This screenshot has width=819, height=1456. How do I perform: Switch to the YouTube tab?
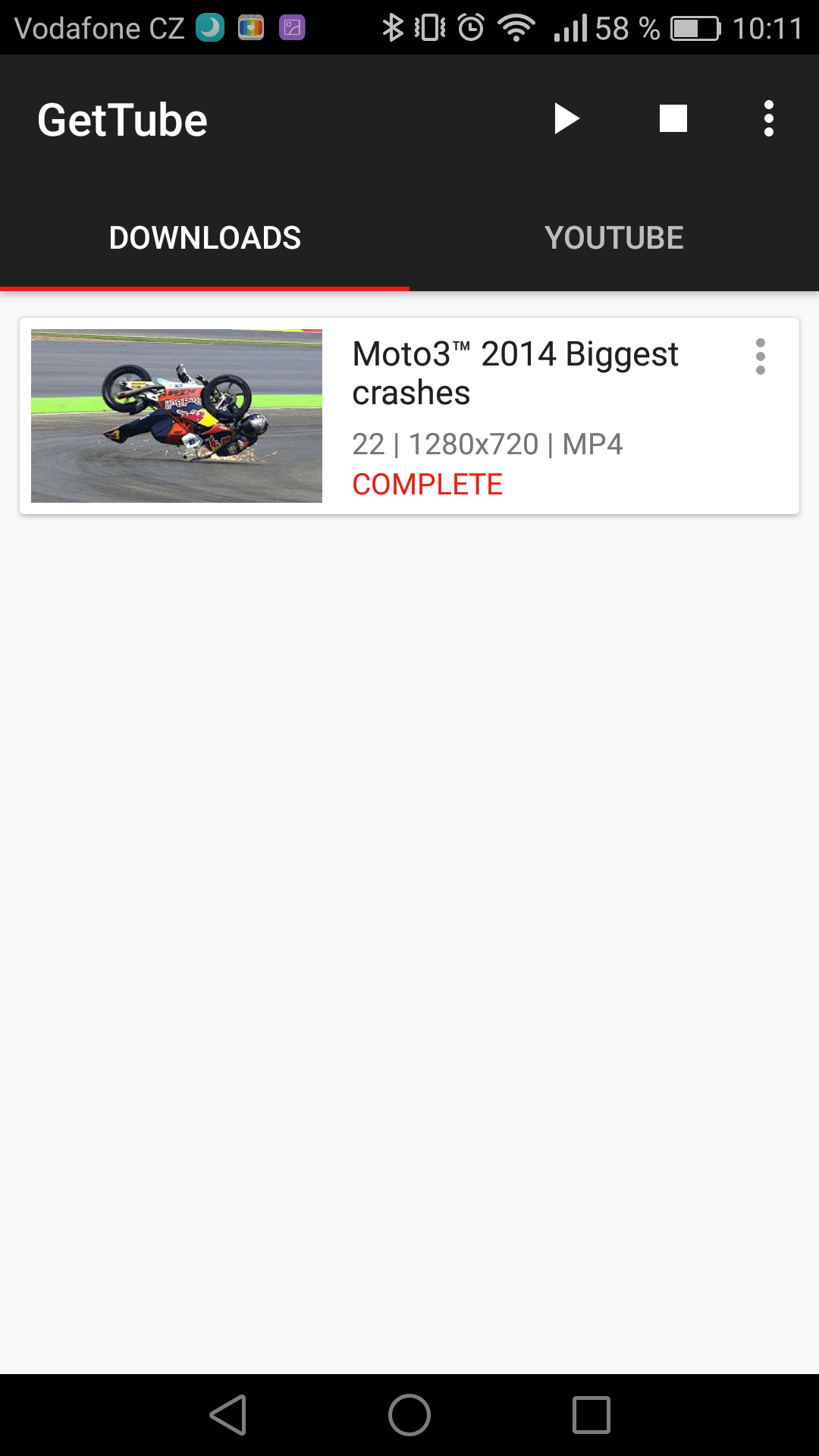click(x=614, y=238)
